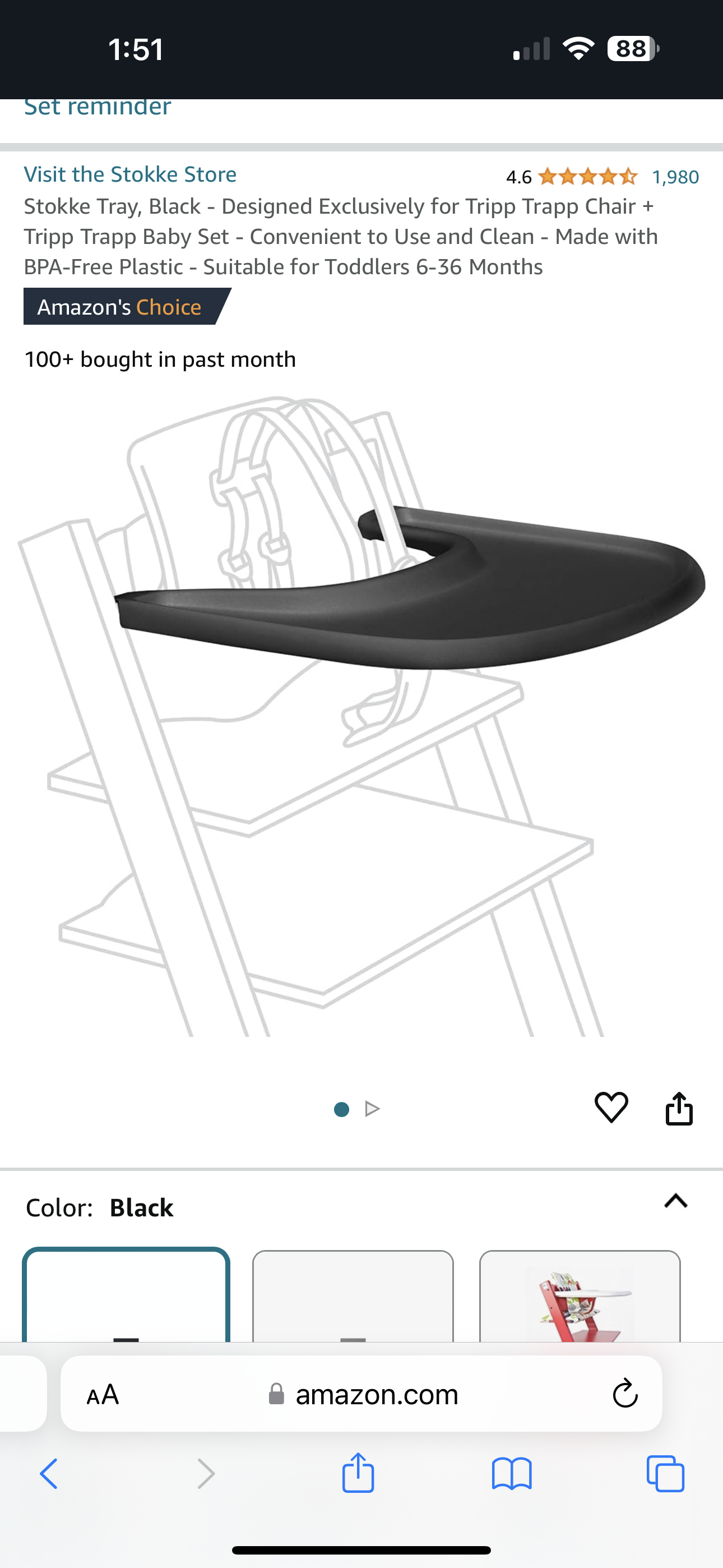Reload the current page
Viewport: 723px width, 1568px height.
(624, 1394)
